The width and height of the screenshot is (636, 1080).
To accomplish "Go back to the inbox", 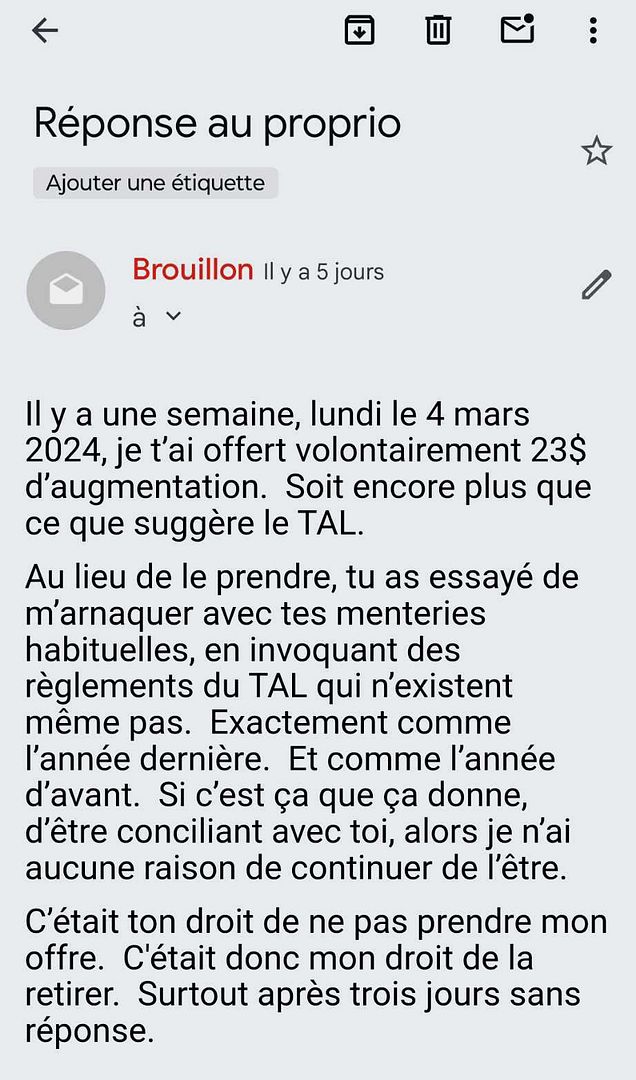I will coord(46,31).
